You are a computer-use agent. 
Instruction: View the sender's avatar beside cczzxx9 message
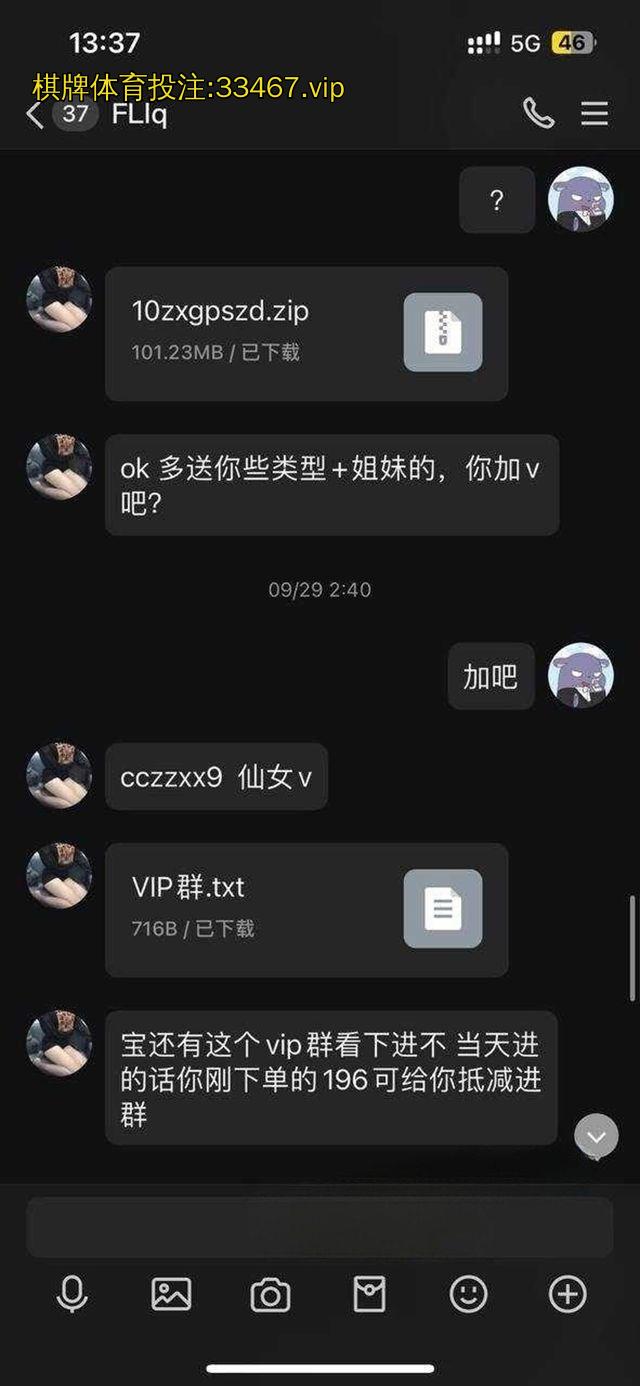click(x=59, y=776)
